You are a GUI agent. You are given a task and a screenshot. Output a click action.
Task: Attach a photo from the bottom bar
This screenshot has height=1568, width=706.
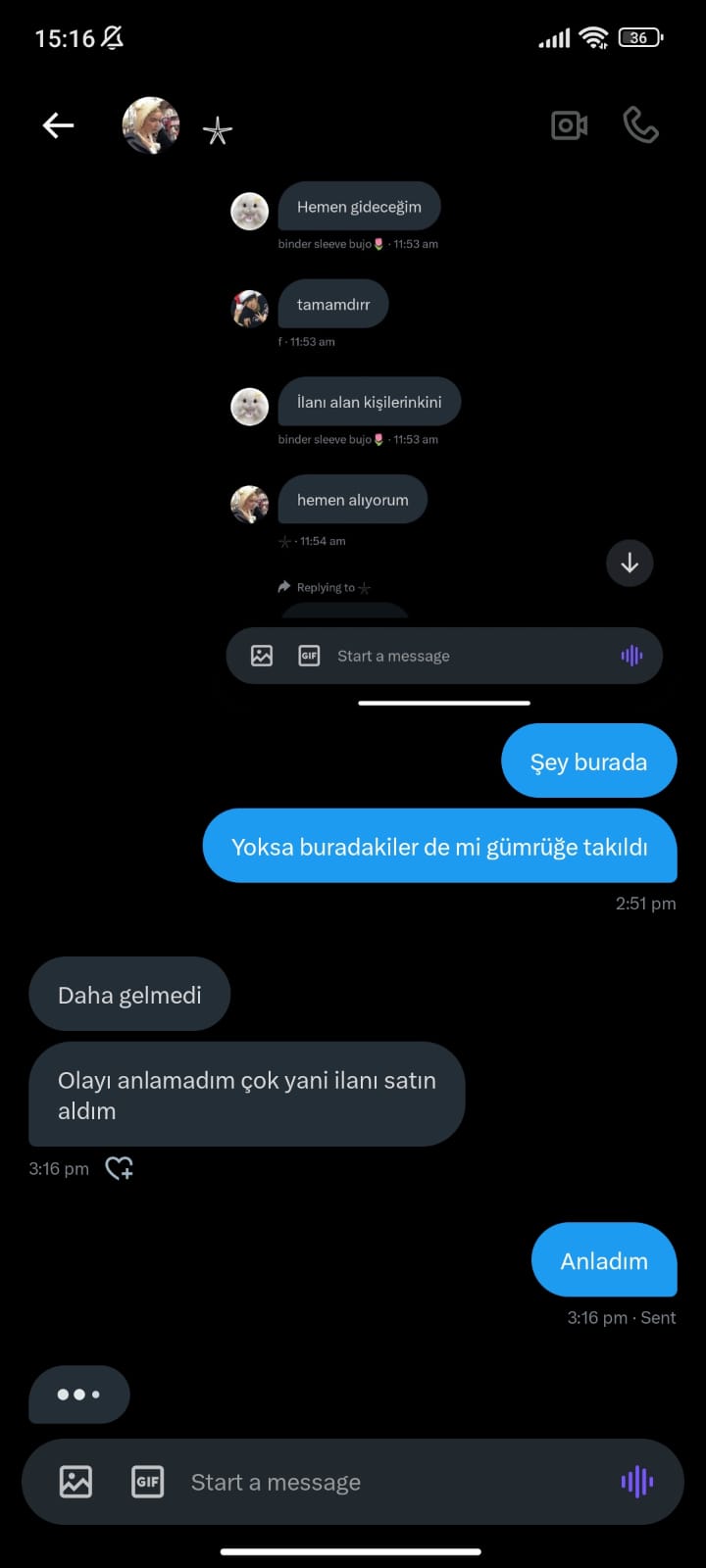click(x=76, y=1482)
